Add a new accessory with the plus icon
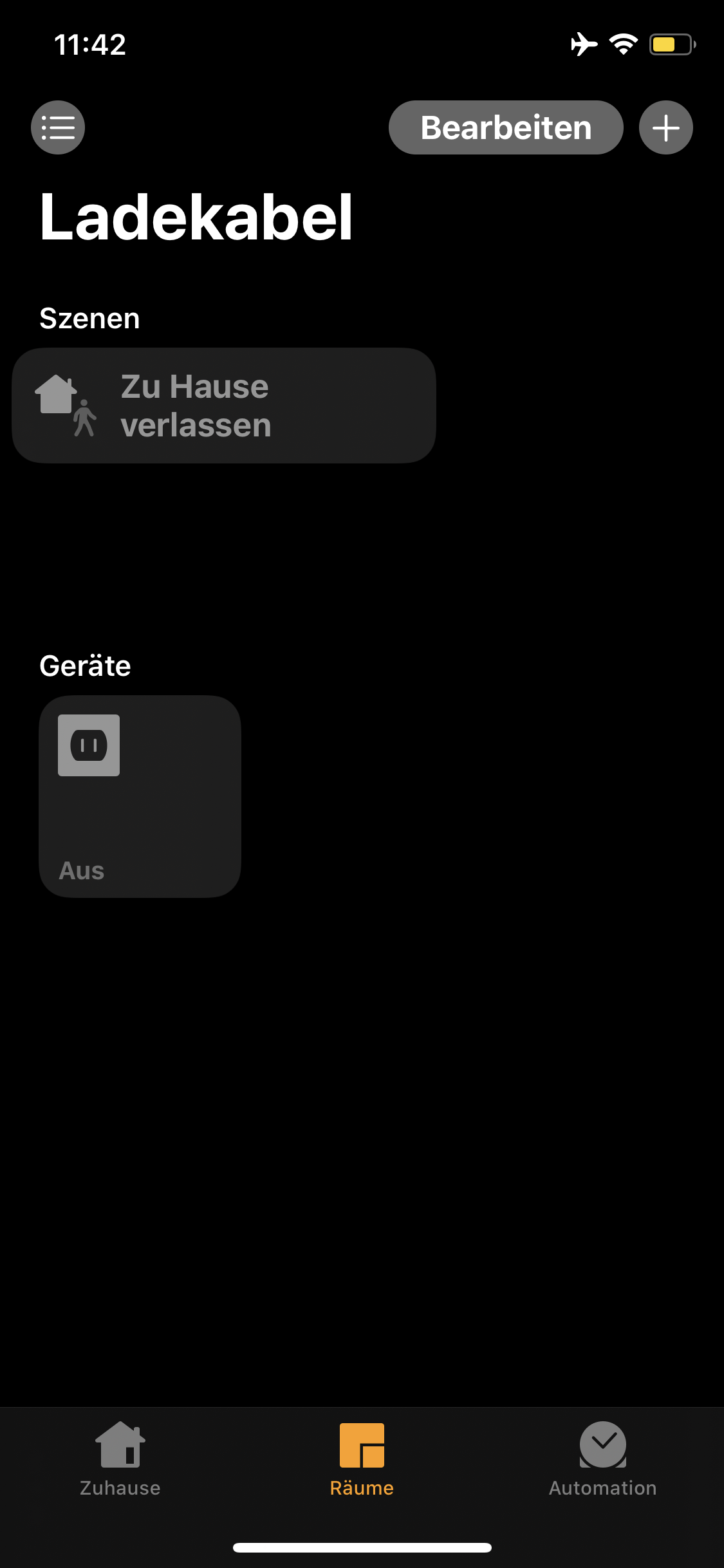The image size is (724, 1568). [x=665, y=127]
